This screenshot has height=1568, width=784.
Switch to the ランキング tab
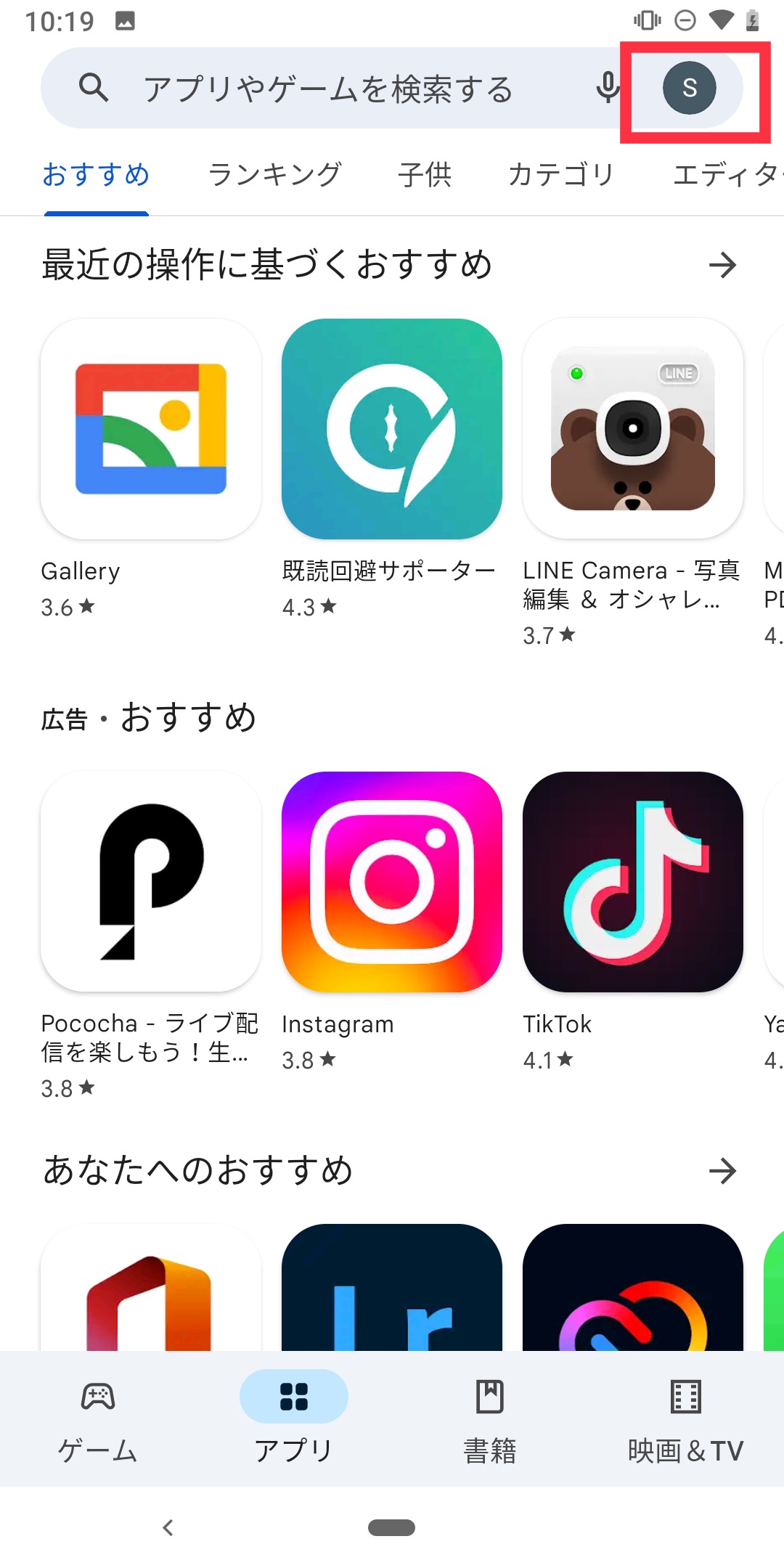coord(274,175)
